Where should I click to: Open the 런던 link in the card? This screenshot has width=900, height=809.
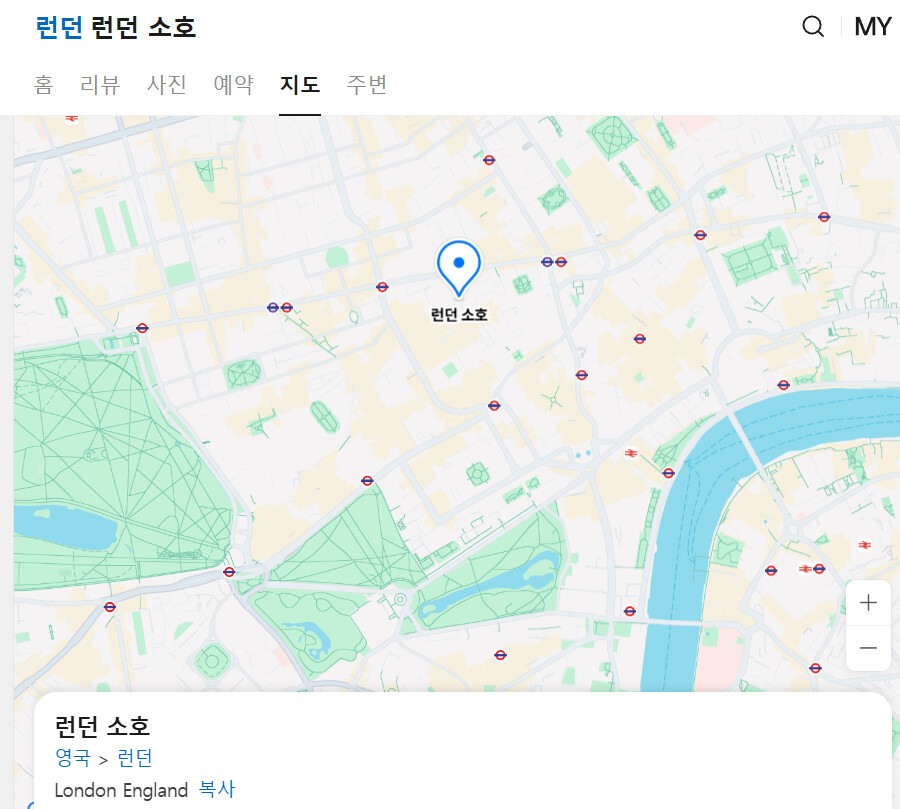pyautogui.click(x=135, y=758)
